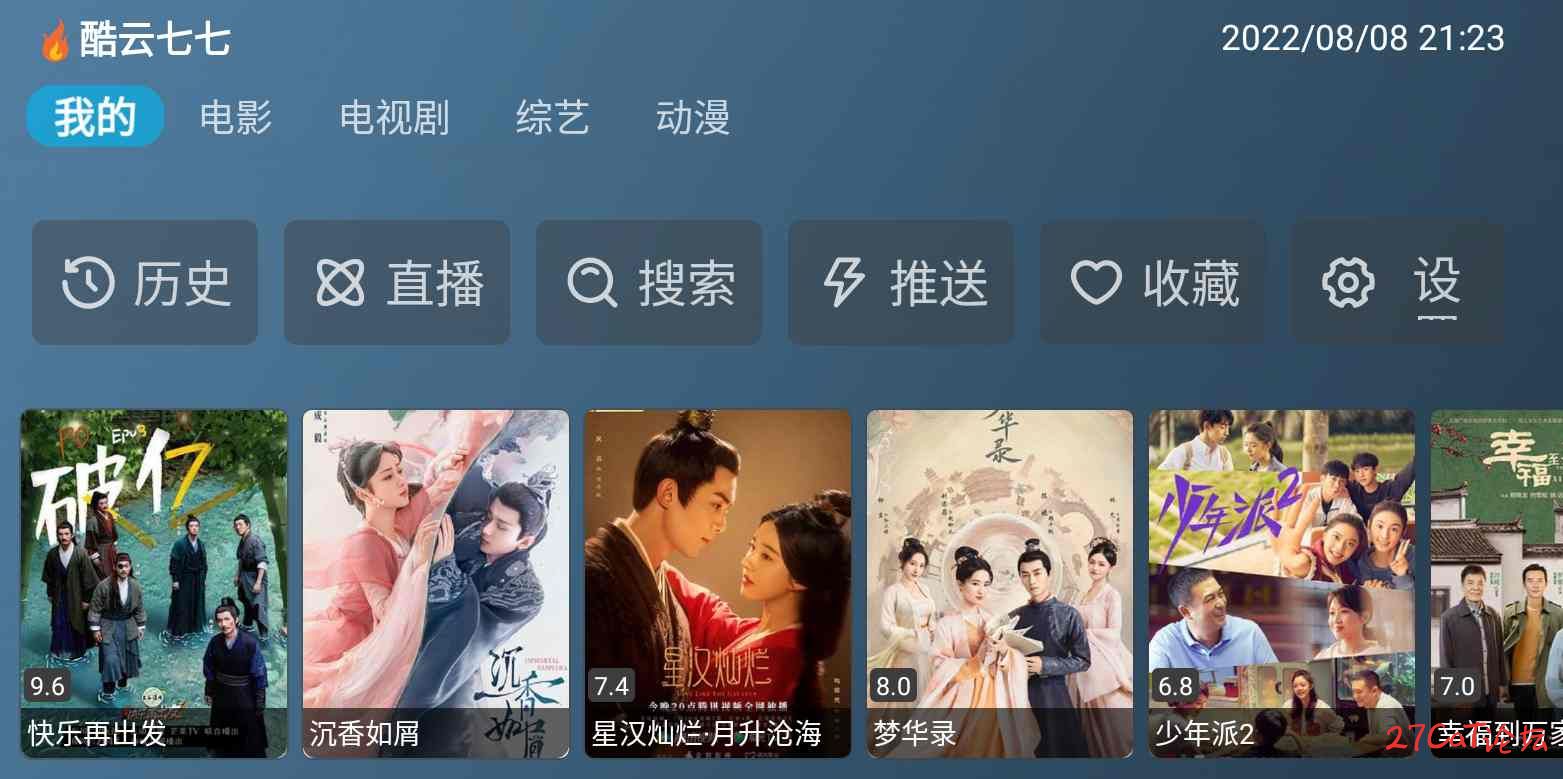The height and width of the screenshot is (779, 1563).
Task: Open the 快乐再出发 show card
Action: (x=154, y=583)
